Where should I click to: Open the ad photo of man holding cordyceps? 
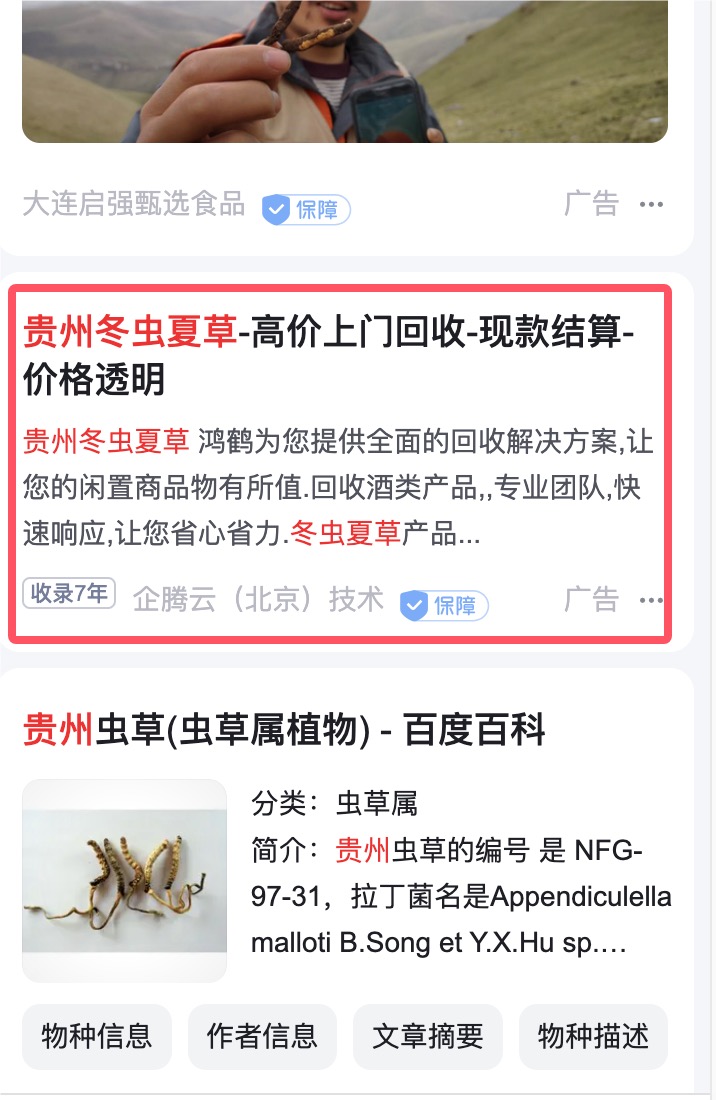(344, 70)
